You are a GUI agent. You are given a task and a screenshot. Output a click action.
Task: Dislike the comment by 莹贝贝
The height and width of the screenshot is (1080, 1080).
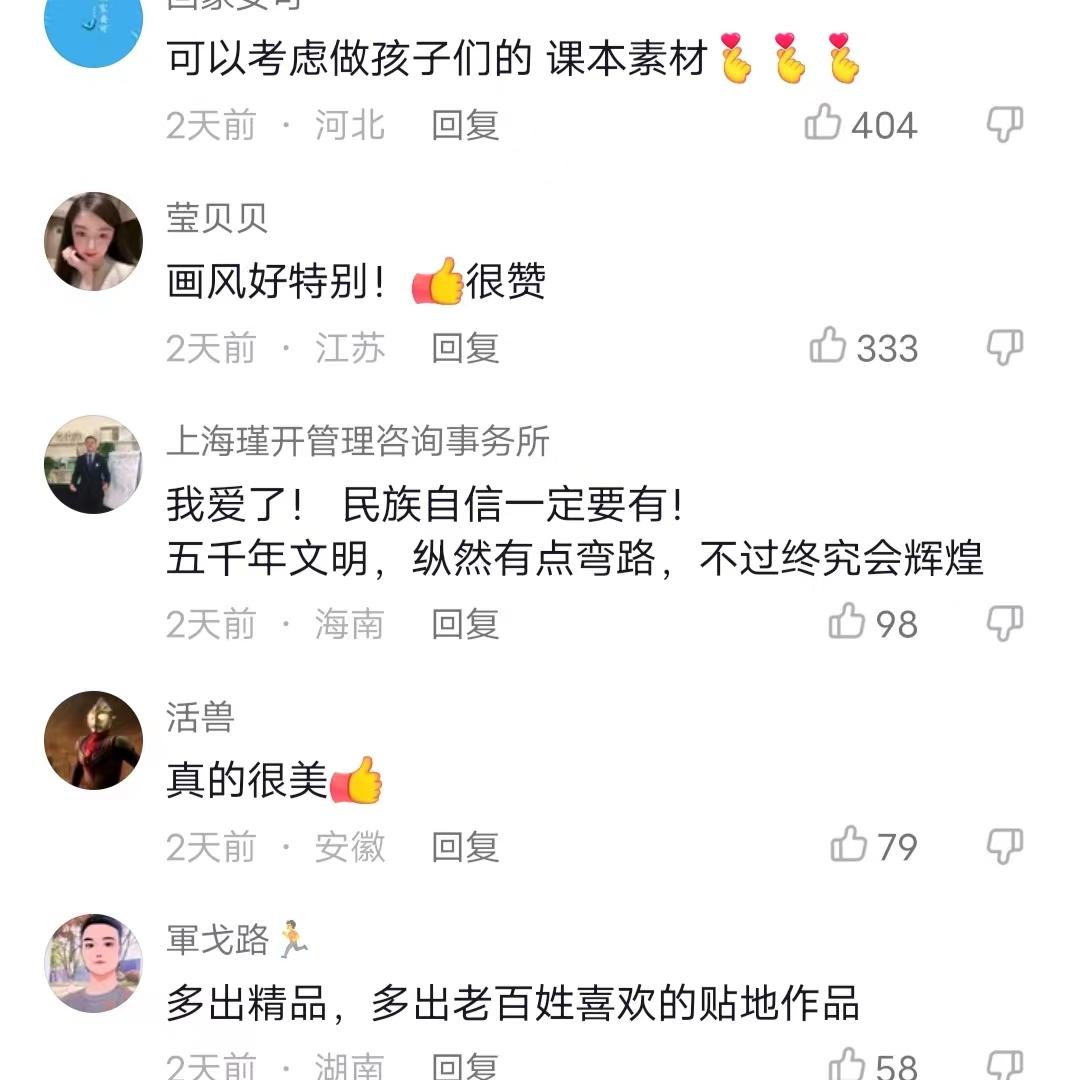[x=1004, y=347]
